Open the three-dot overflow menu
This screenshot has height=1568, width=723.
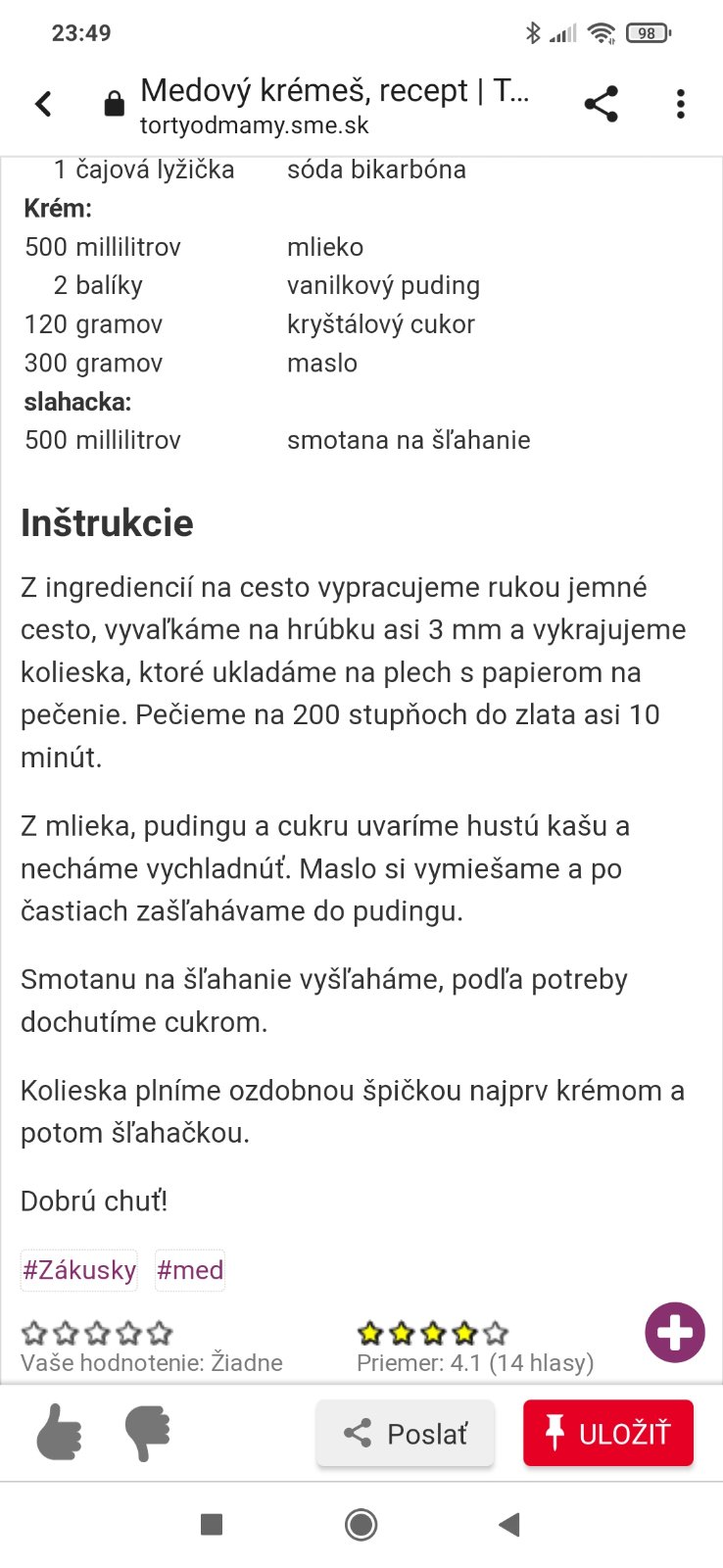(680, 104)
